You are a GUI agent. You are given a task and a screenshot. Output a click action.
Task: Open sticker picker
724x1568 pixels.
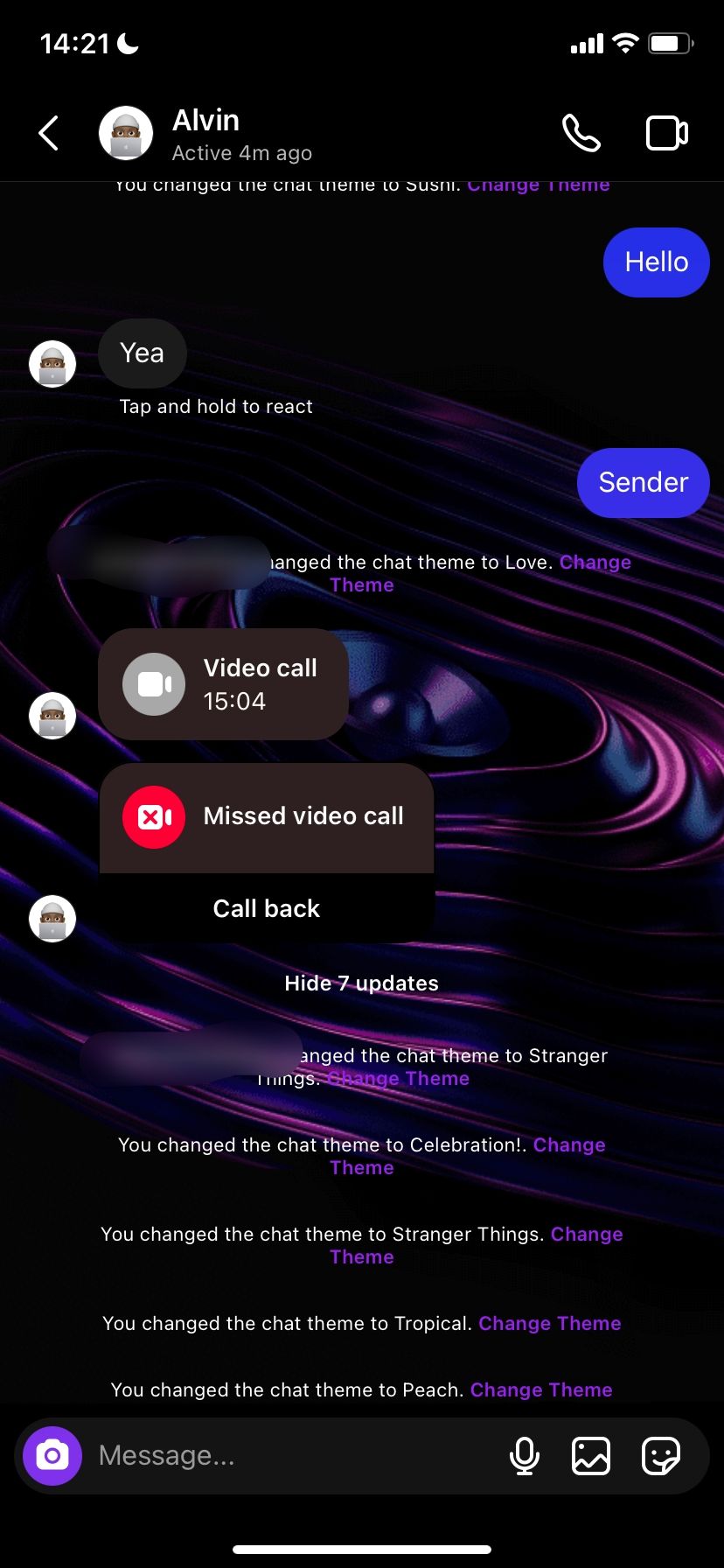click(660, 1456)
